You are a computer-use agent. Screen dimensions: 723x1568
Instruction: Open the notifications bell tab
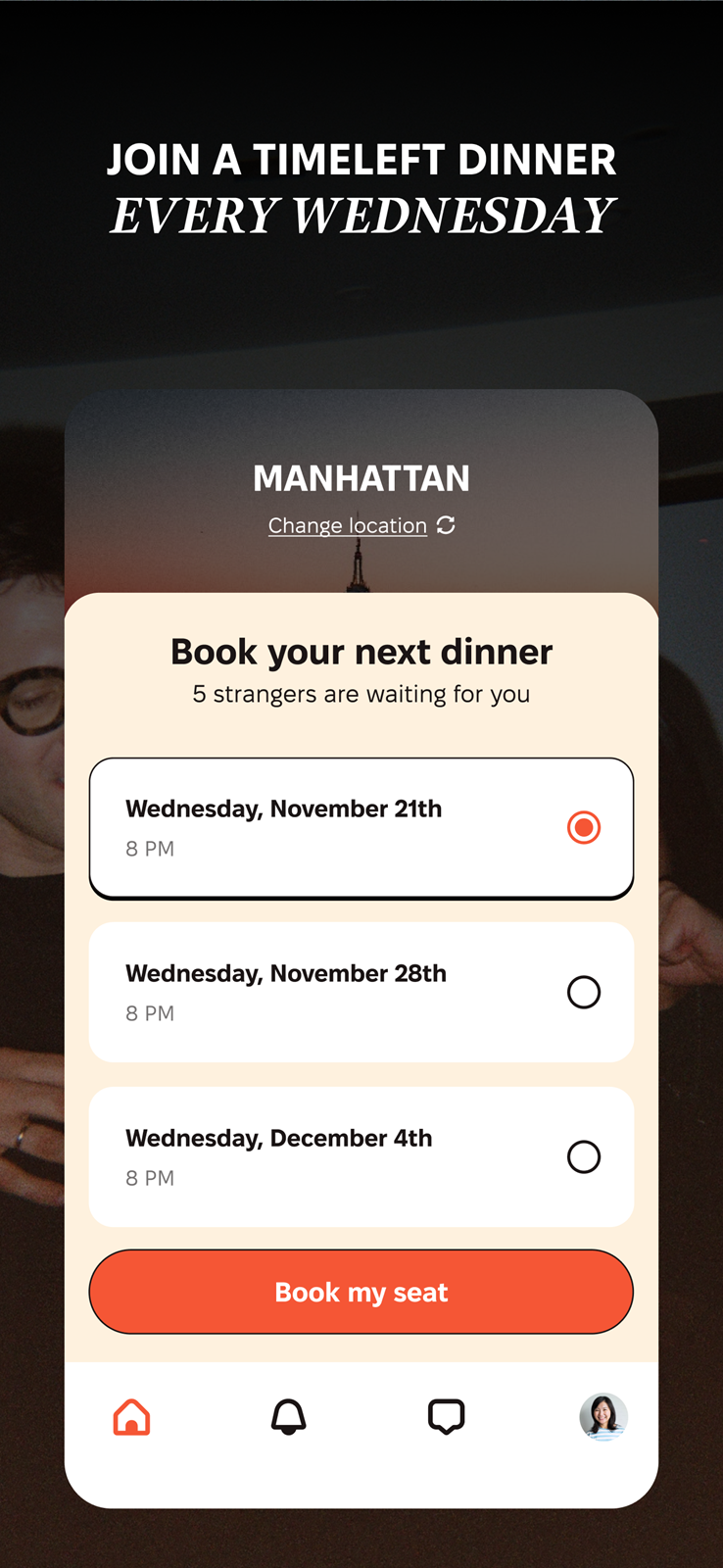coord(289,1417)
